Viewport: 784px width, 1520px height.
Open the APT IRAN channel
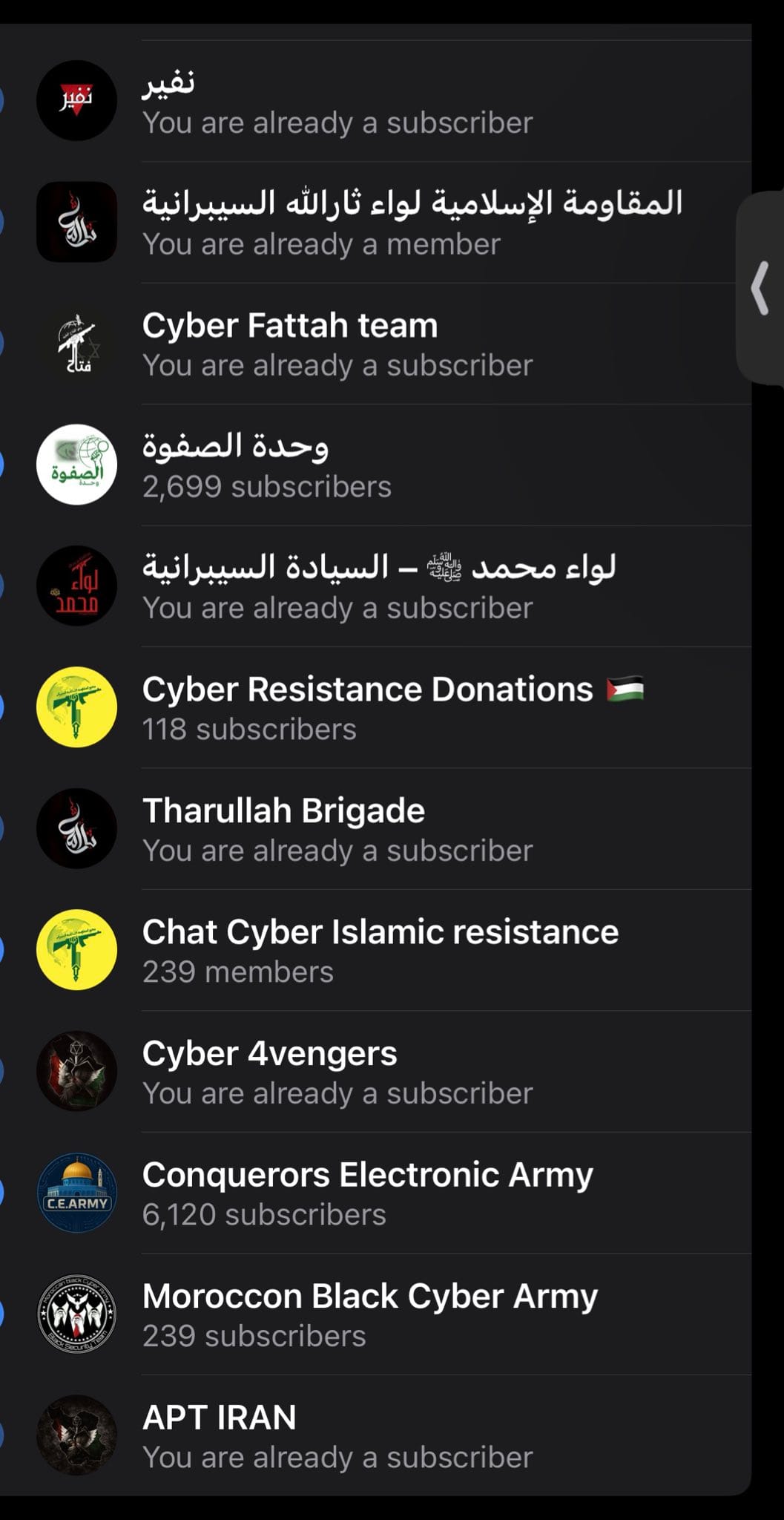(x=337, y=1436)
